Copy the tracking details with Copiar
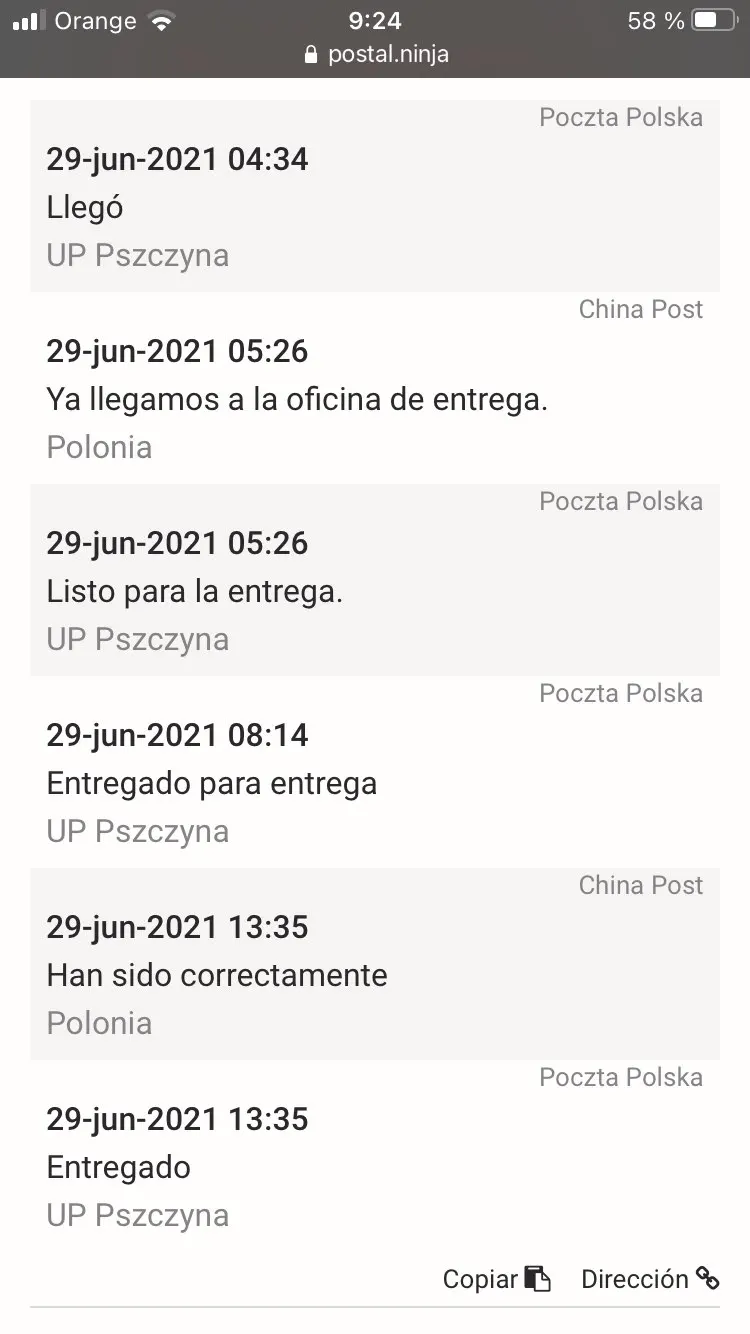 coord(496,1279)
